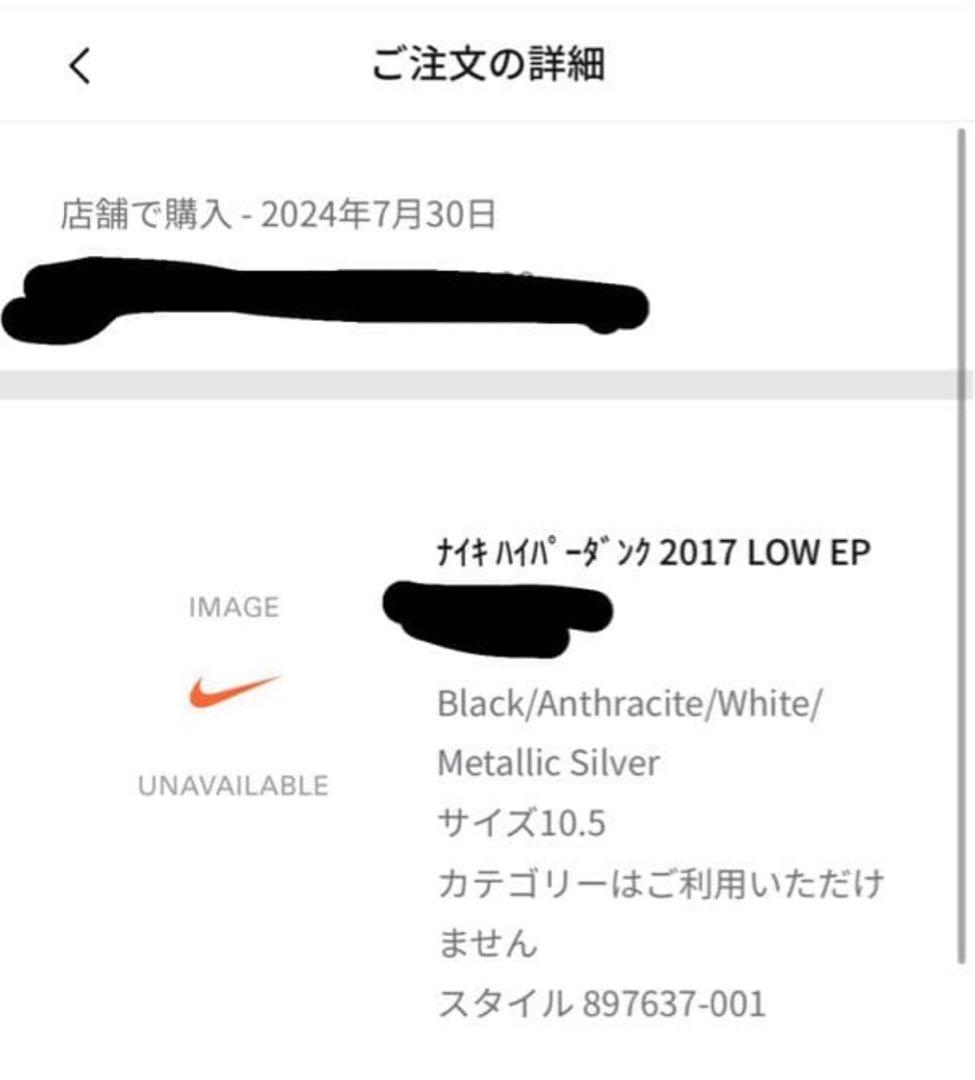975x1080 pixels.
Task: Collapse the order details with the left chevron
Action: click(x=78, y=63)
